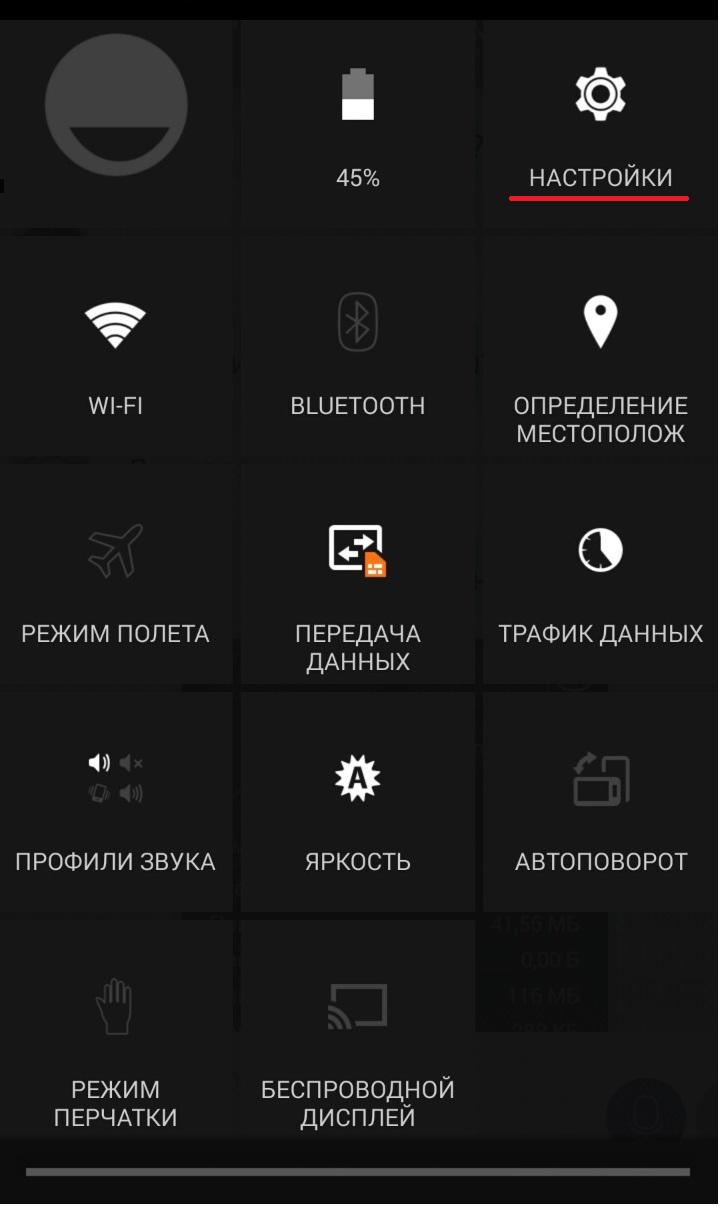The height and width of the screenshot is (1206, 720).
Task: Open Трафик данных data usage
Action: coord(600,578)
